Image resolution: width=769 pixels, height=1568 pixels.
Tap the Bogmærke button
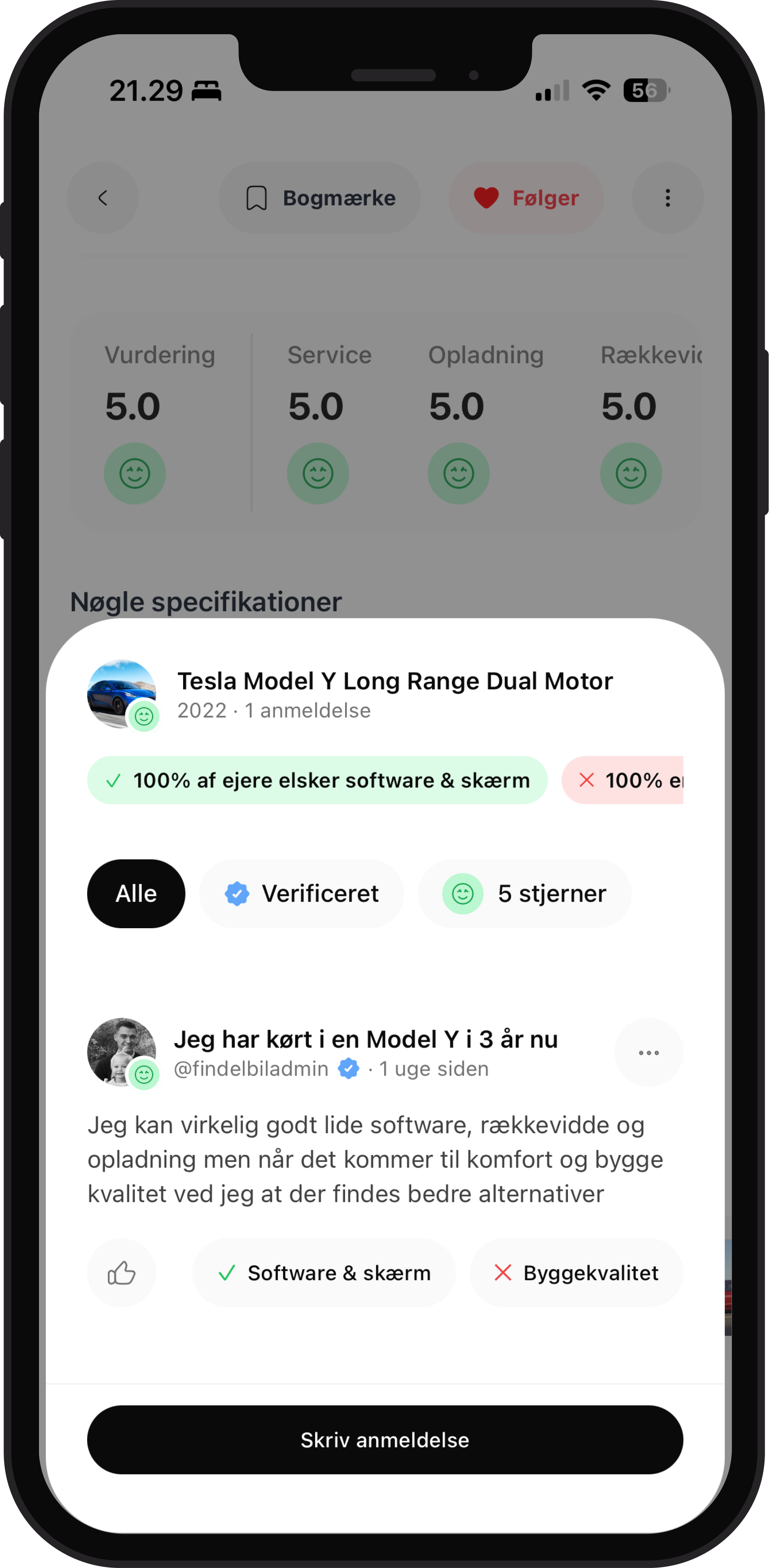320,198
